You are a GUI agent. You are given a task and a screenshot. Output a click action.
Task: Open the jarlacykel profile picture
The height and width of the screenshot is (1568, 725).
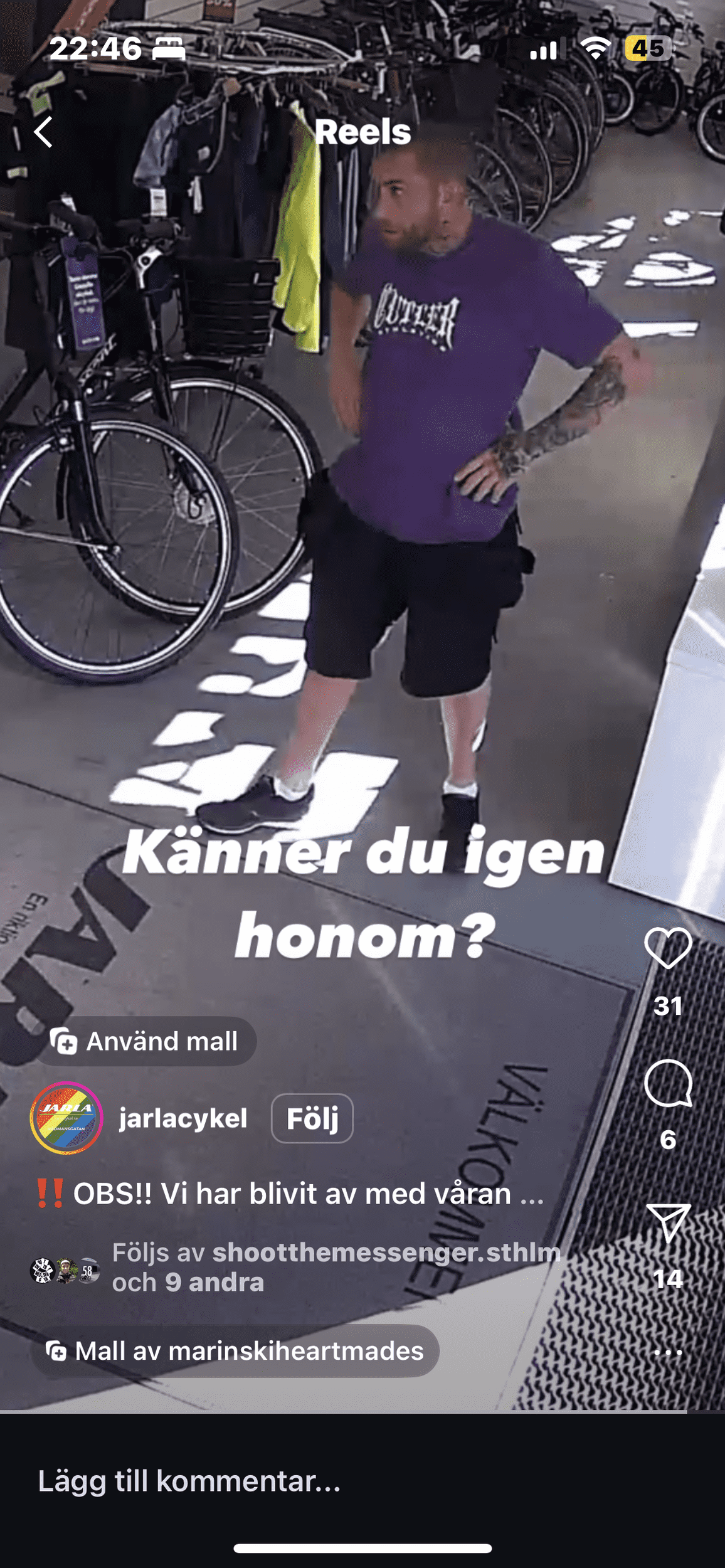point(66,1118)
